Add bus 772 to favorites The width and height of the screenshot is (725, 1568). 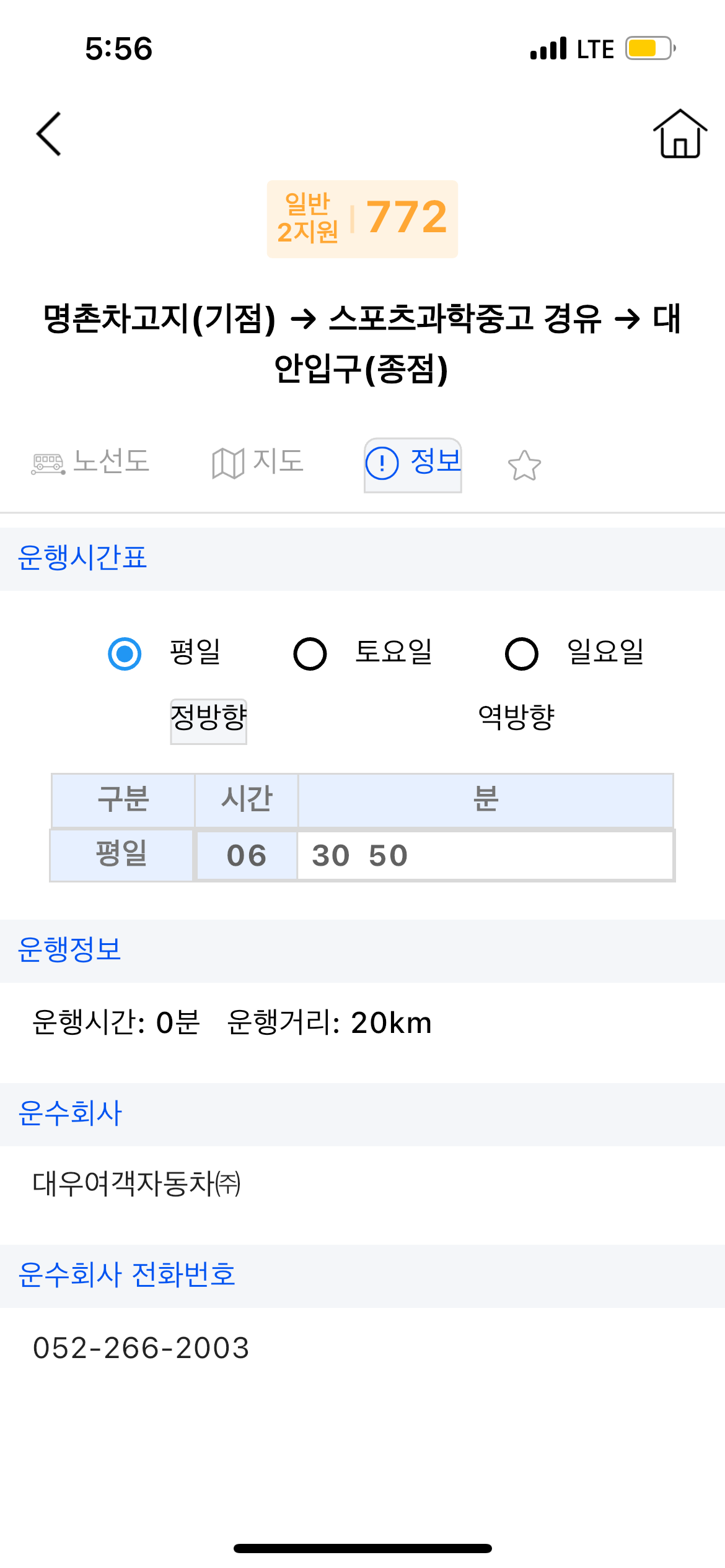click(x=524, y=466)
